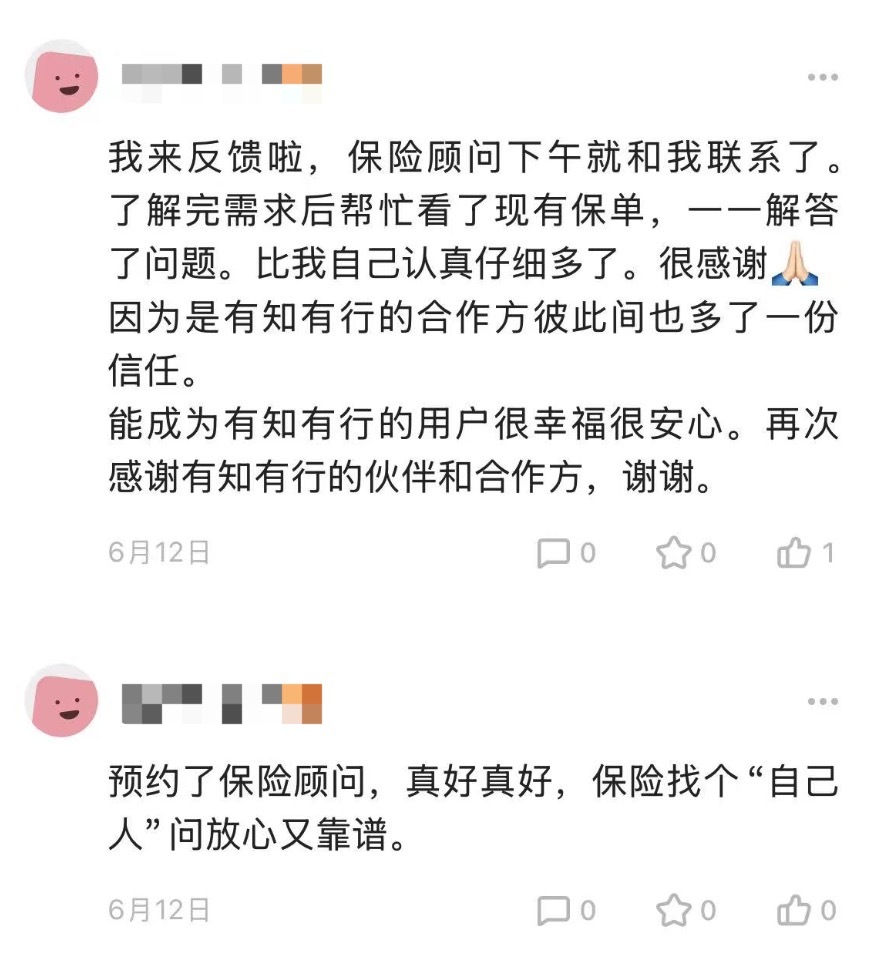Image resolution: width=886 pixels, height=964 pixels.
Task: Open avatar of the "预约了保险顾问" commenter
Action: click(62, 701)
